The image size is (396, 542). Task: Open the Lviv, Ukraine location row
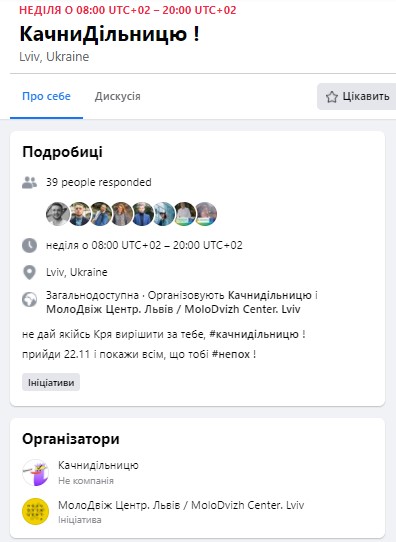77,272
